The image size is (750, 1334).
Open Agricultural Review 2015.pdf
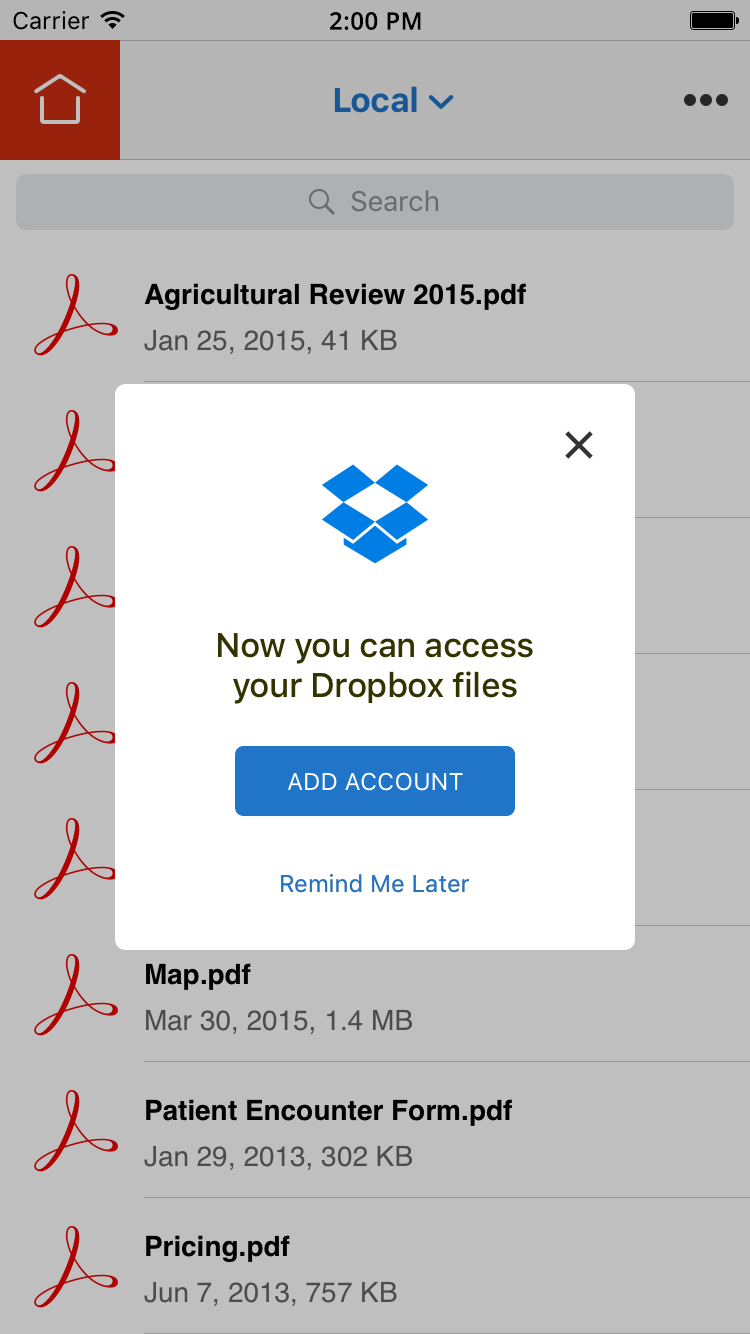coord(335,316)
